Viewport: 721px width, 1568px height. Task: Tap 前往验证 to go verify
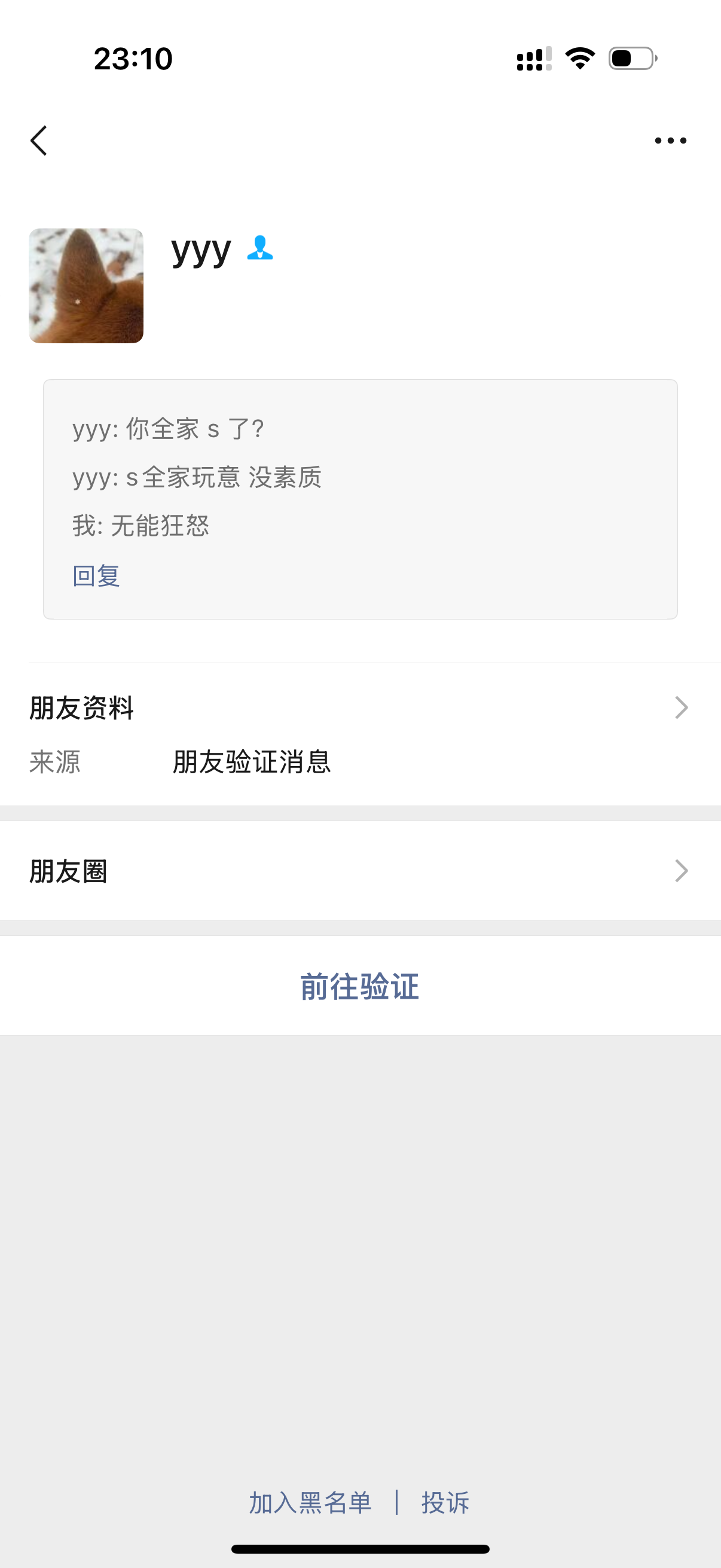(x=359, y=986)
